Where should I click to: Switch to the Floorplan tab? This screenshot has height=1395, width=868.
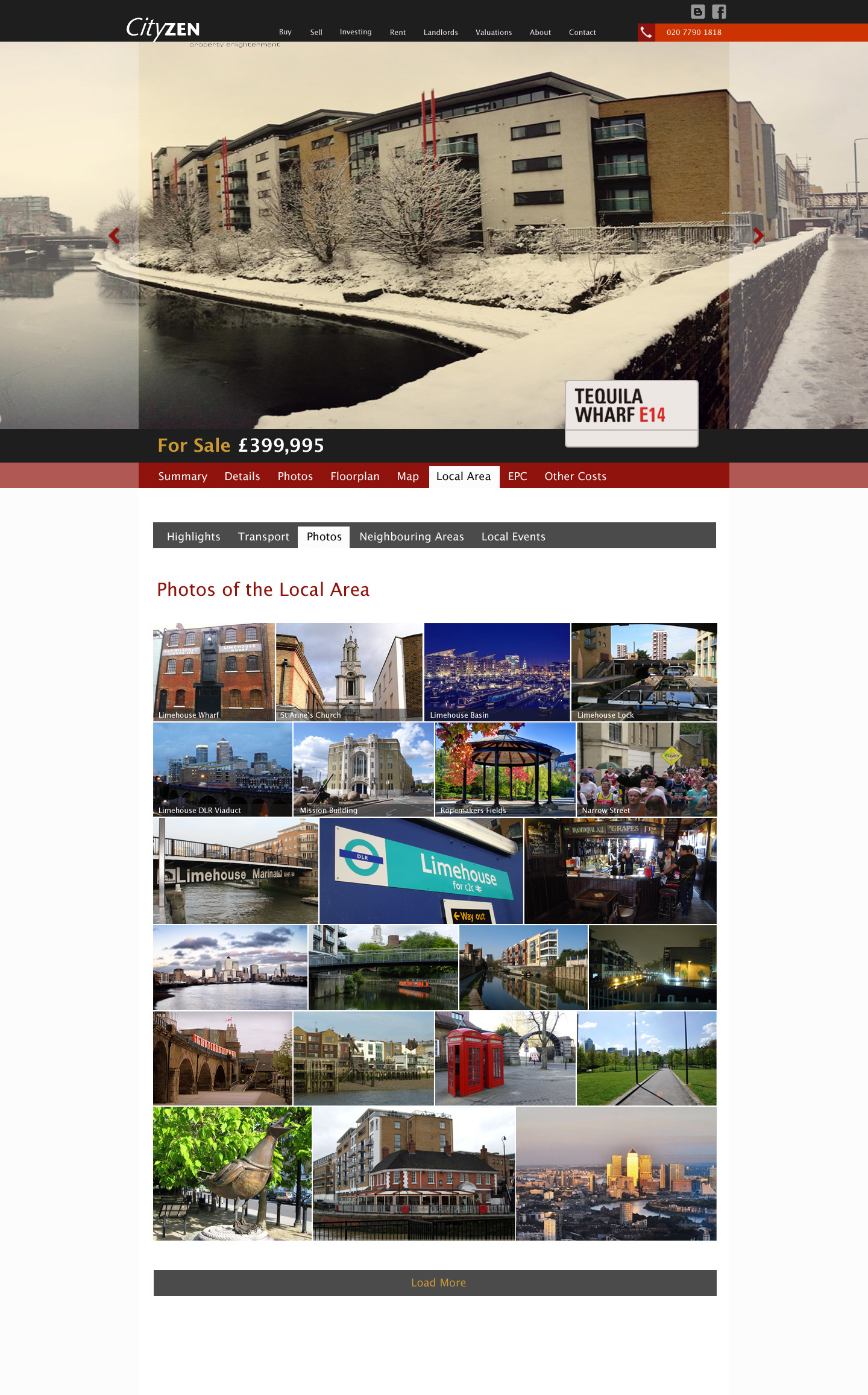coord(355,476)
